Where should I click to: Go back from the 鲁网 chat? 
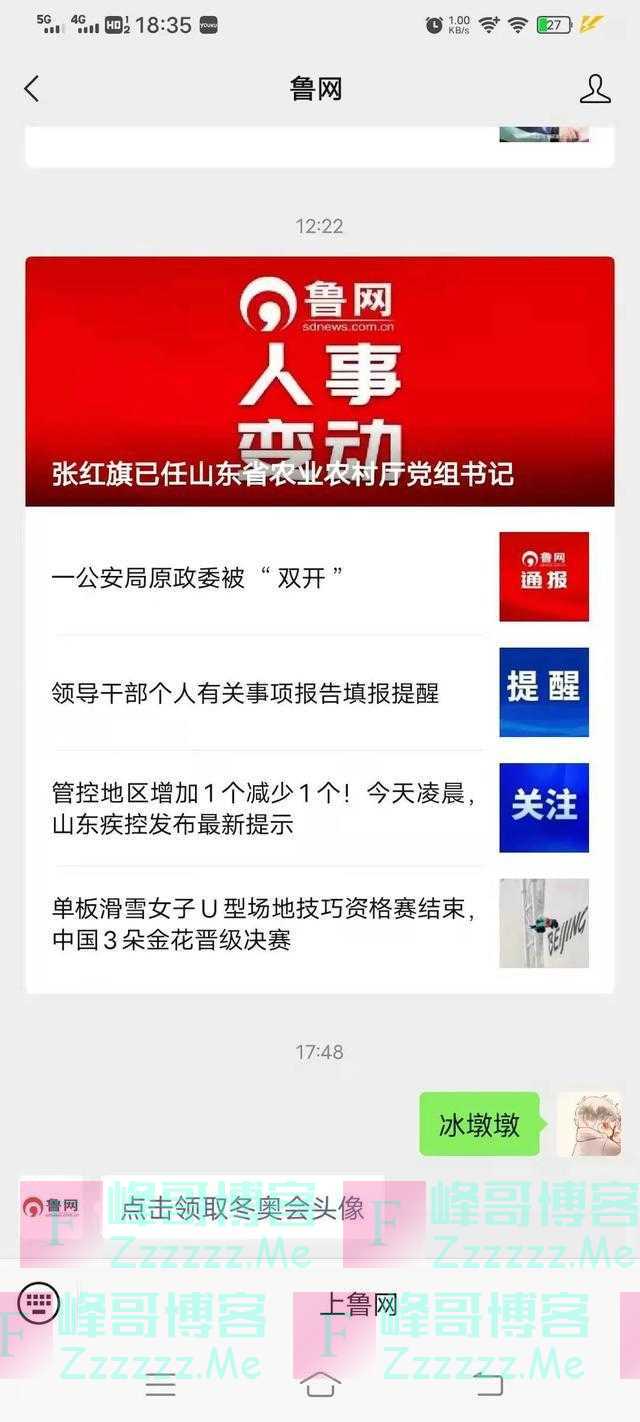coord(32,89)
